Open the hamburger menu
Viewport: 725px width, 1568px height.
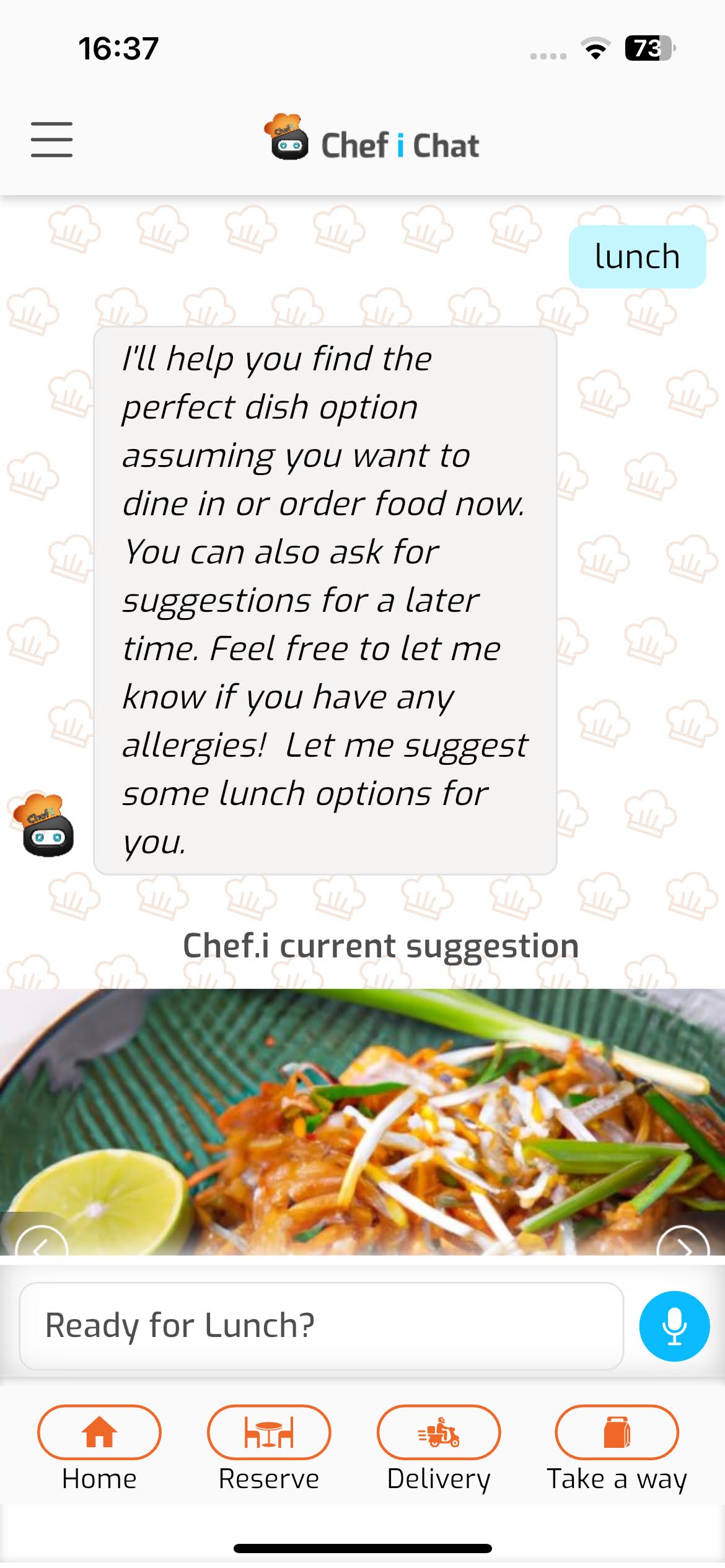pyautogui.click(x=52, y=140)
